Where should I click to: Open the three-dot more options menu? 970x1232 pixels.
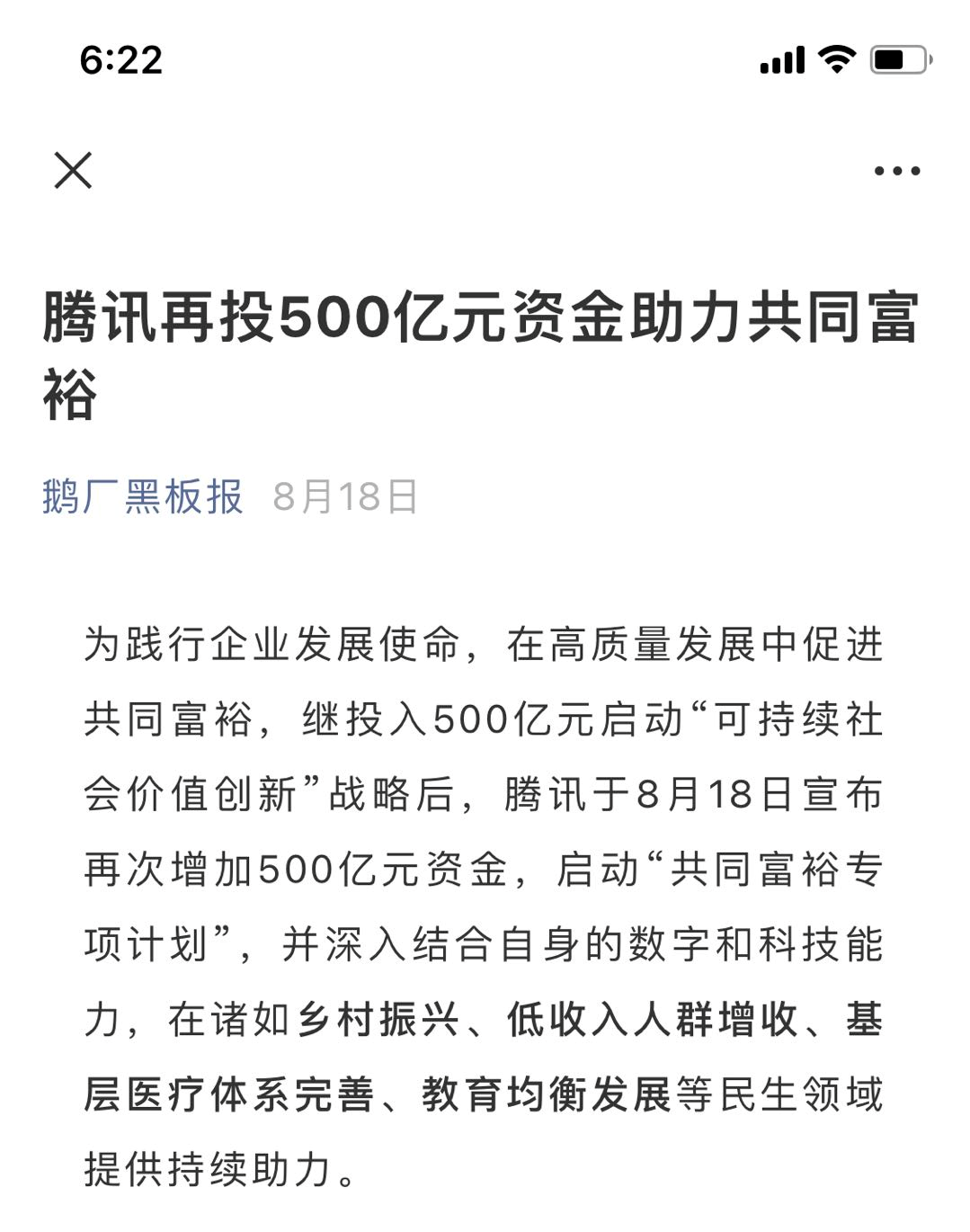coord(896,171)
